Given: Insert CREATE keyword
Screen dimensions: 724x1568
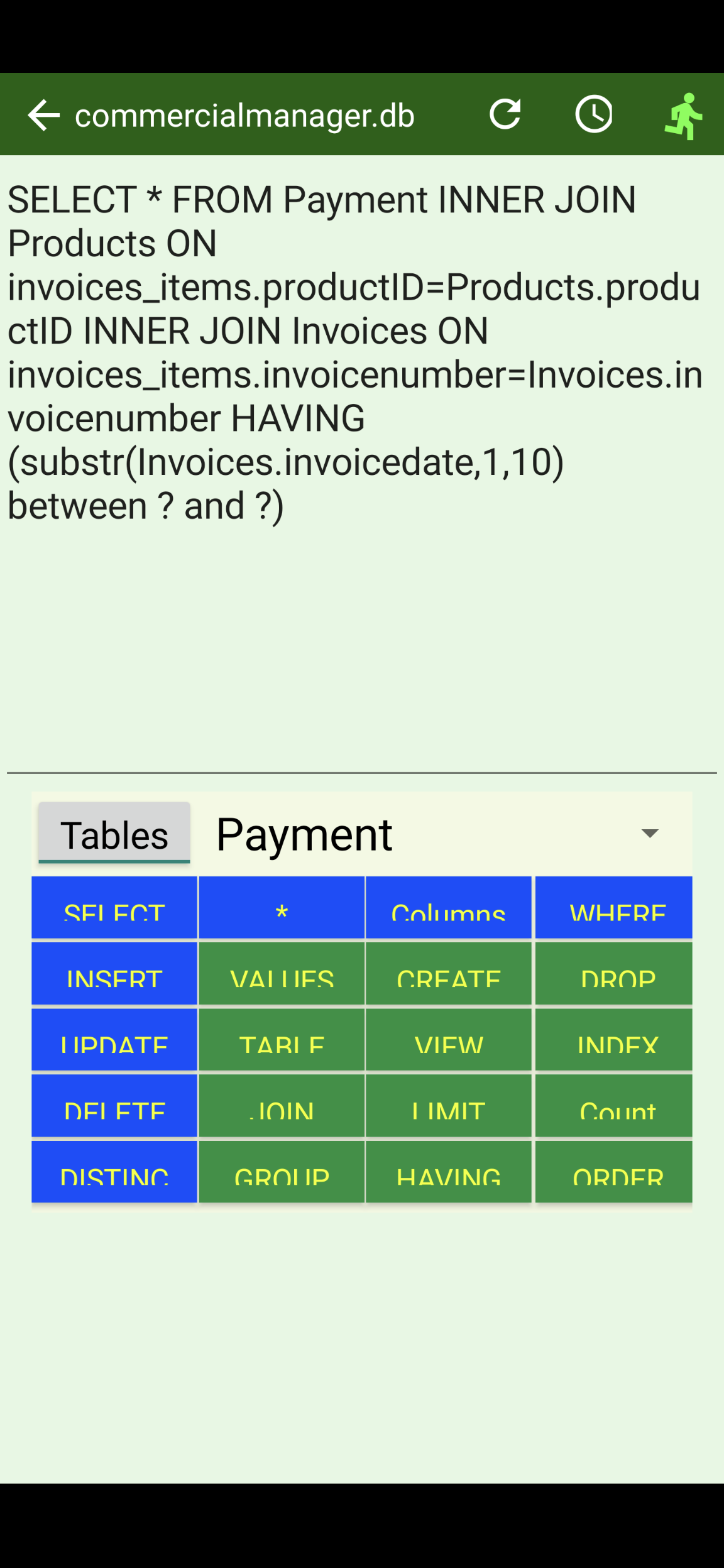Looking at the screenshot, I should (448, 974).
